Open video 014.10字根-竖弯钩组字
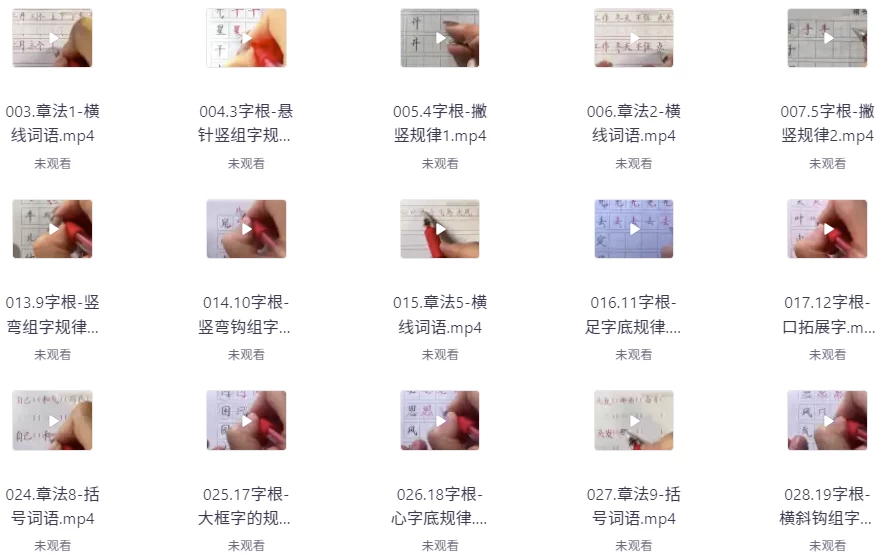The height and width of the screenshot is (558, 888). click(x=246, y=229)
